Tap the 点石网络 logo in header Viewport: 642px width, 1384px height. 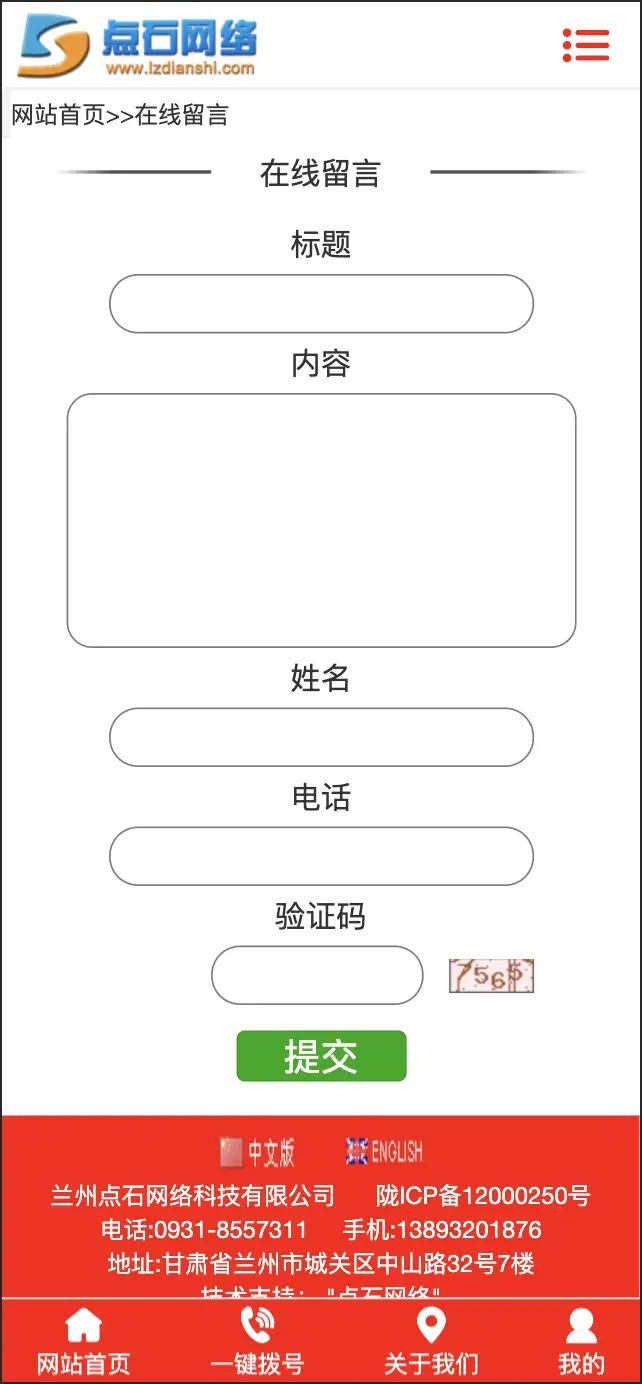(x=137, y=46)
